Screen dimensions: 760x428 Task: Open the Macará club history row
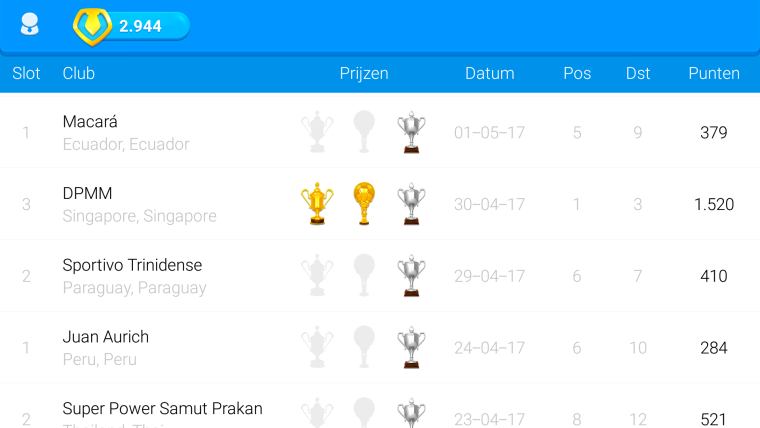coord(380,132)
